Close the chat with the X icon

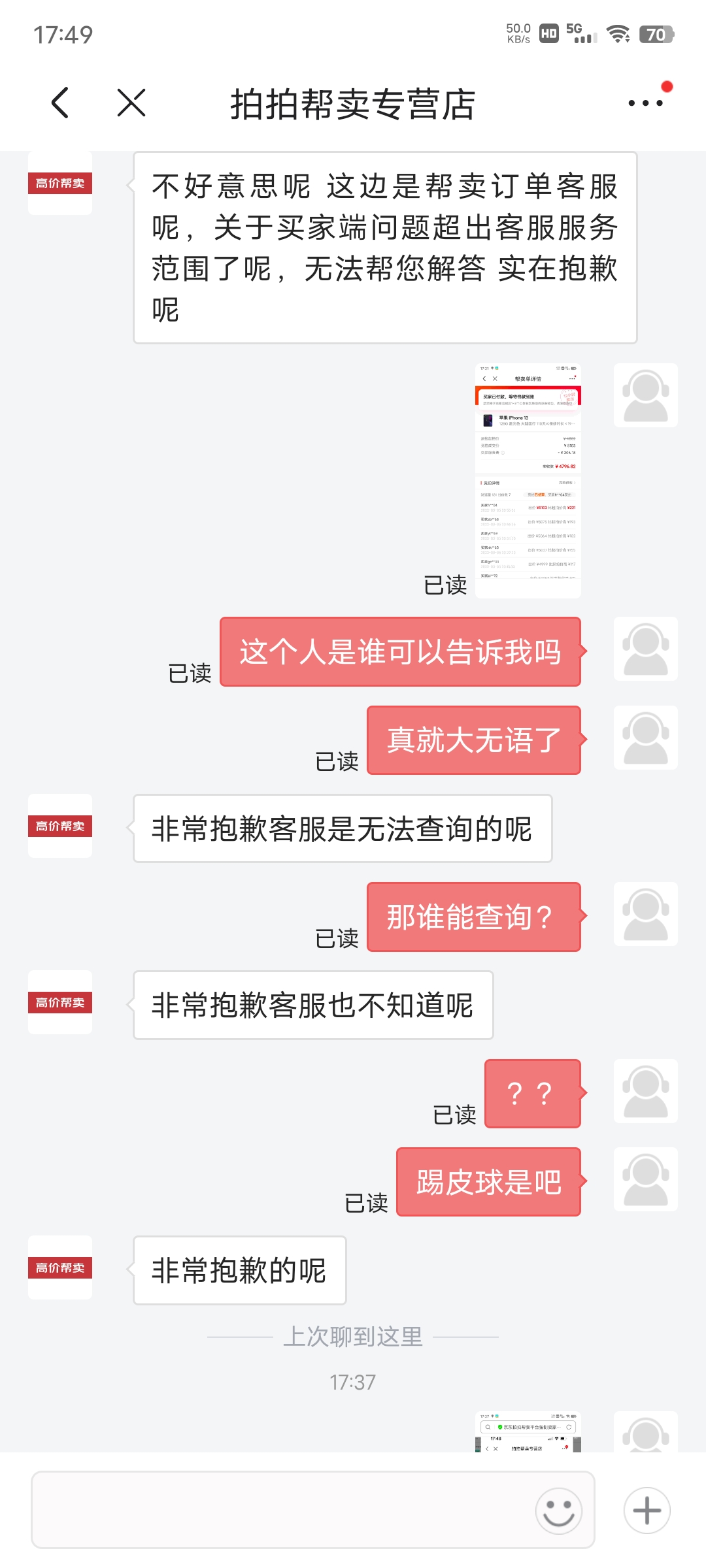(131, 103)
